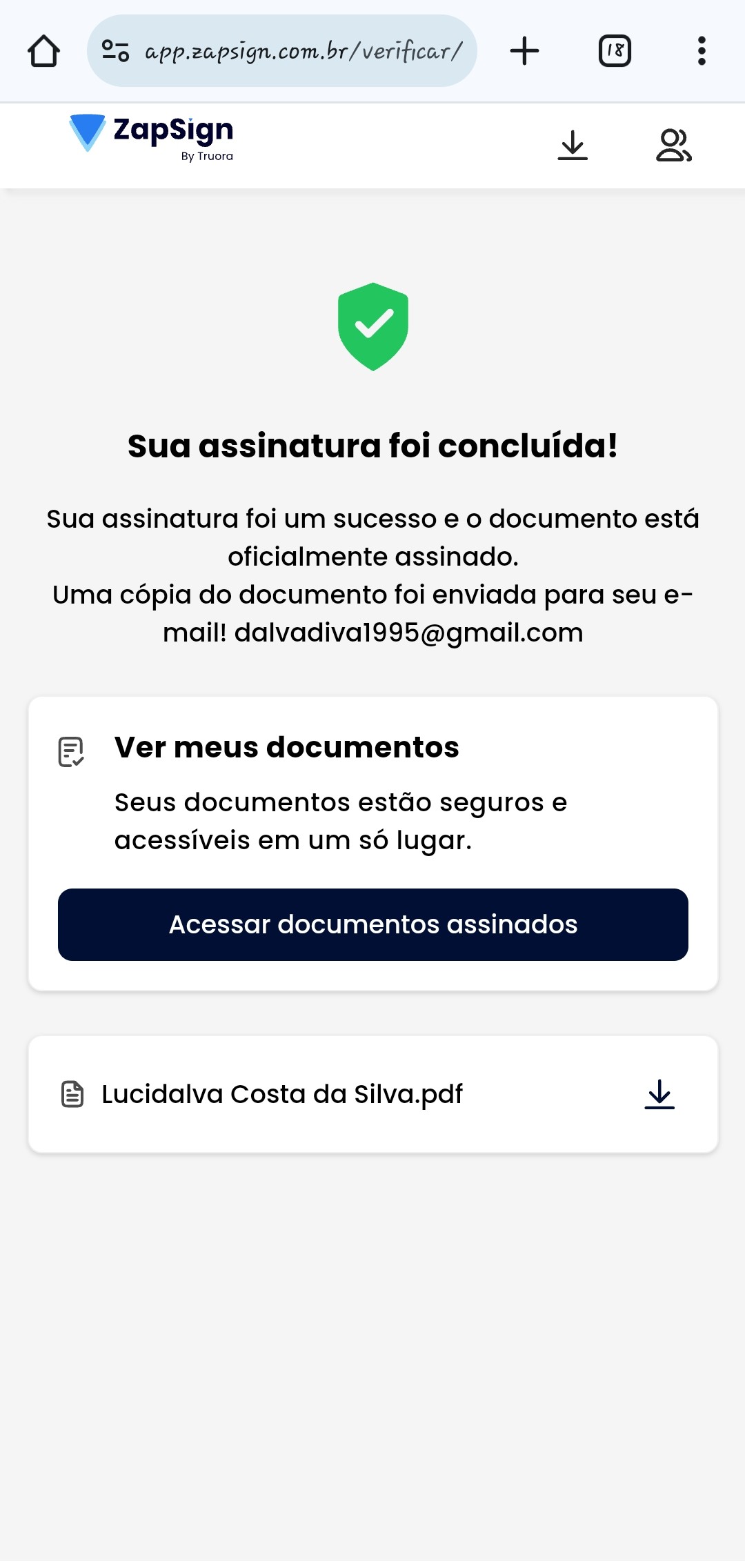The image size is (745, 1568).
Task: View site info icon in address bar
Action: pos(115,51)
